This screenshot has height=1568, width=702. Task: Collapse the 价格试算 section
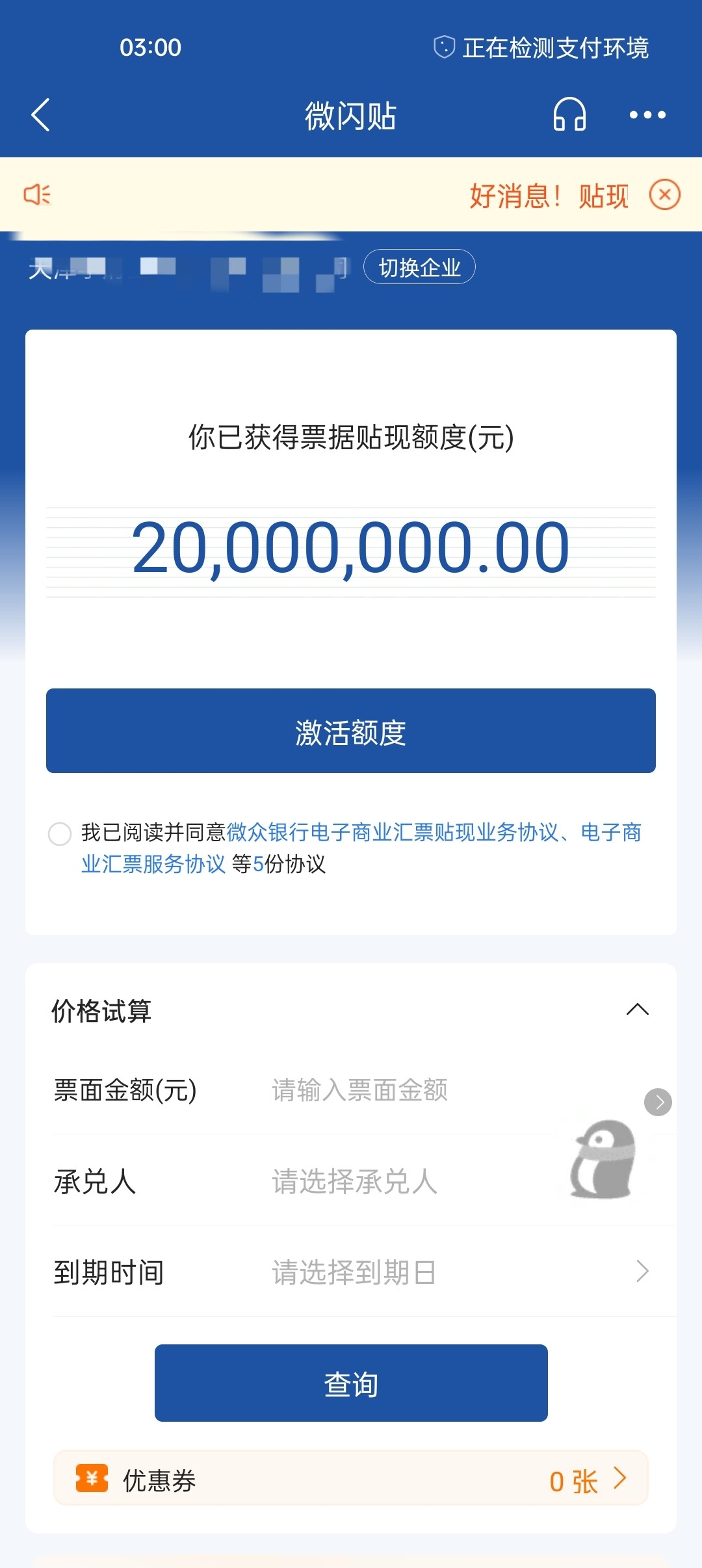coord(637,1010)
